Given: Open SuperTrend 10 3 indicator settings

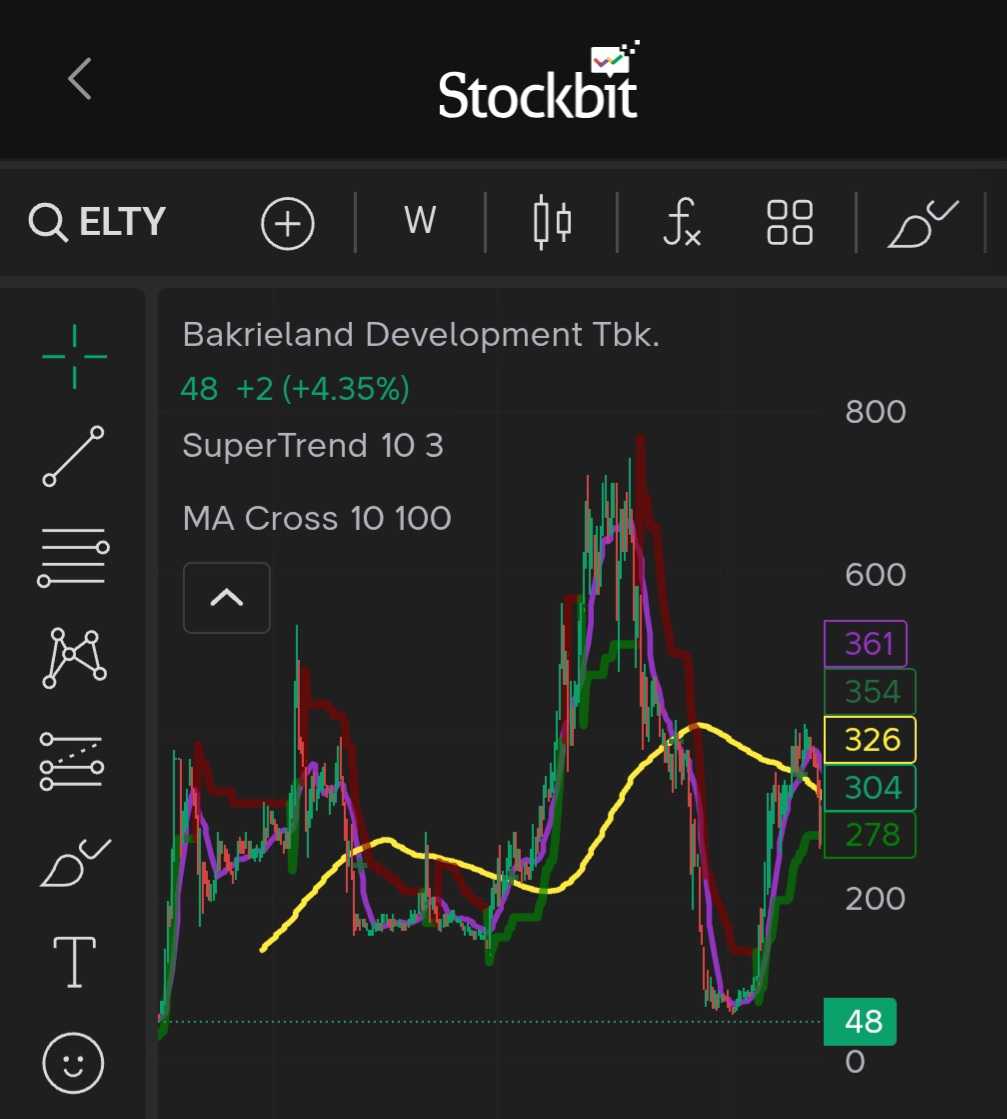Looking at the screenshot, I should (312, 445).
